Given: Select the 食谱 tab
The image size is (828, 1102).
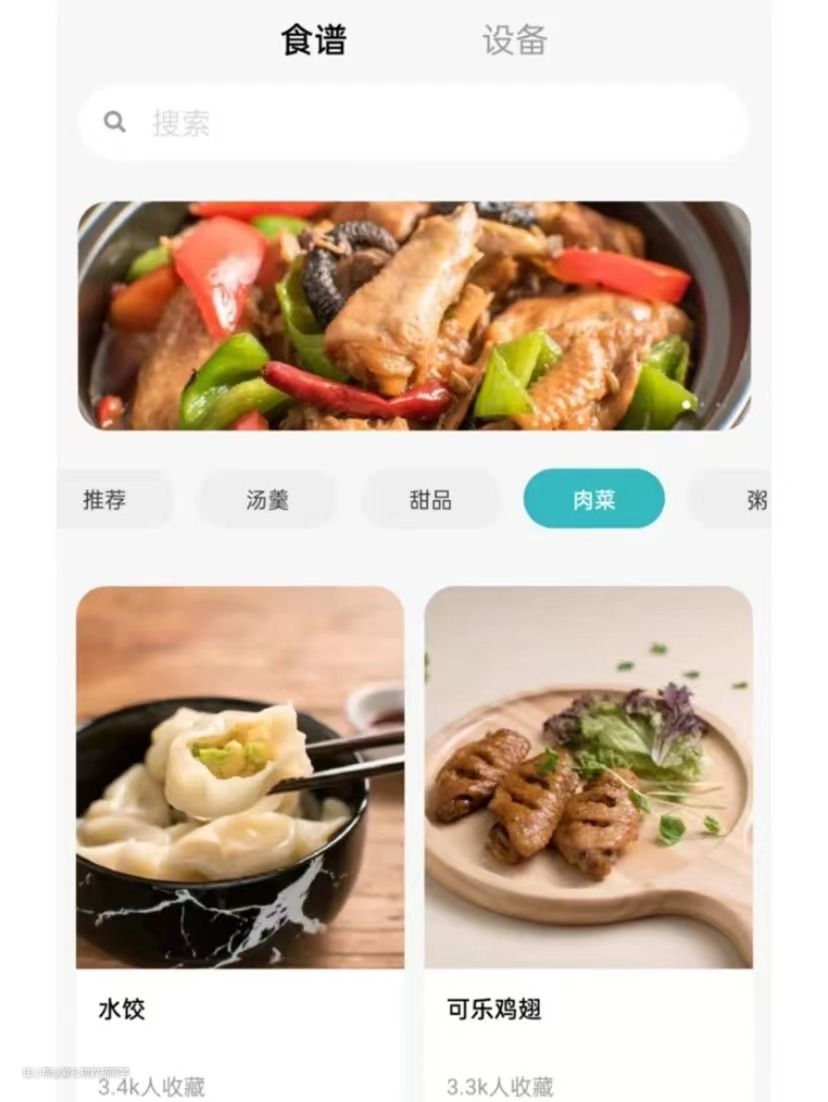Looking at the screenshot, I should pos(313,41).
